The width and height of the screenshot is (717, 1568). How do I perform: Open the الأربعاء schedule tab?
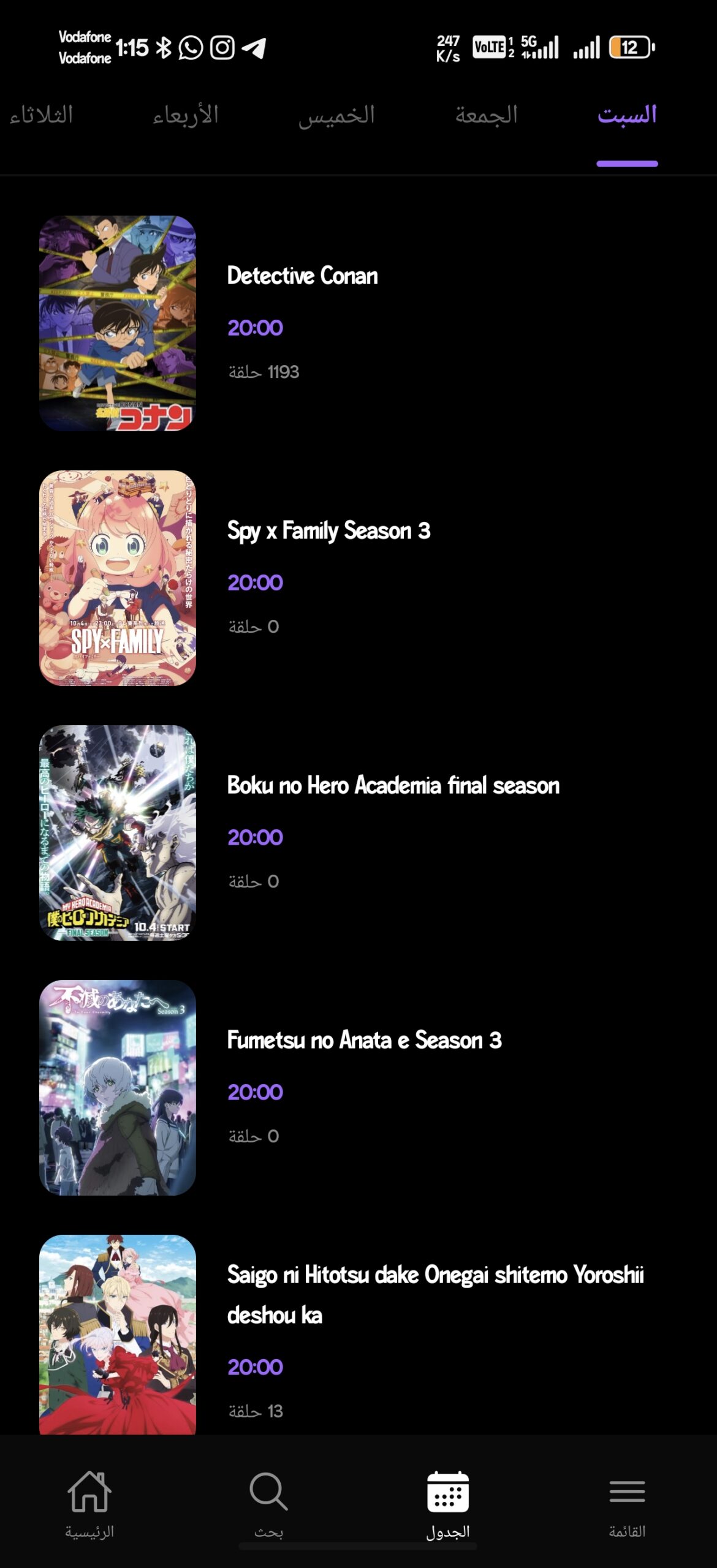point(188,114)
